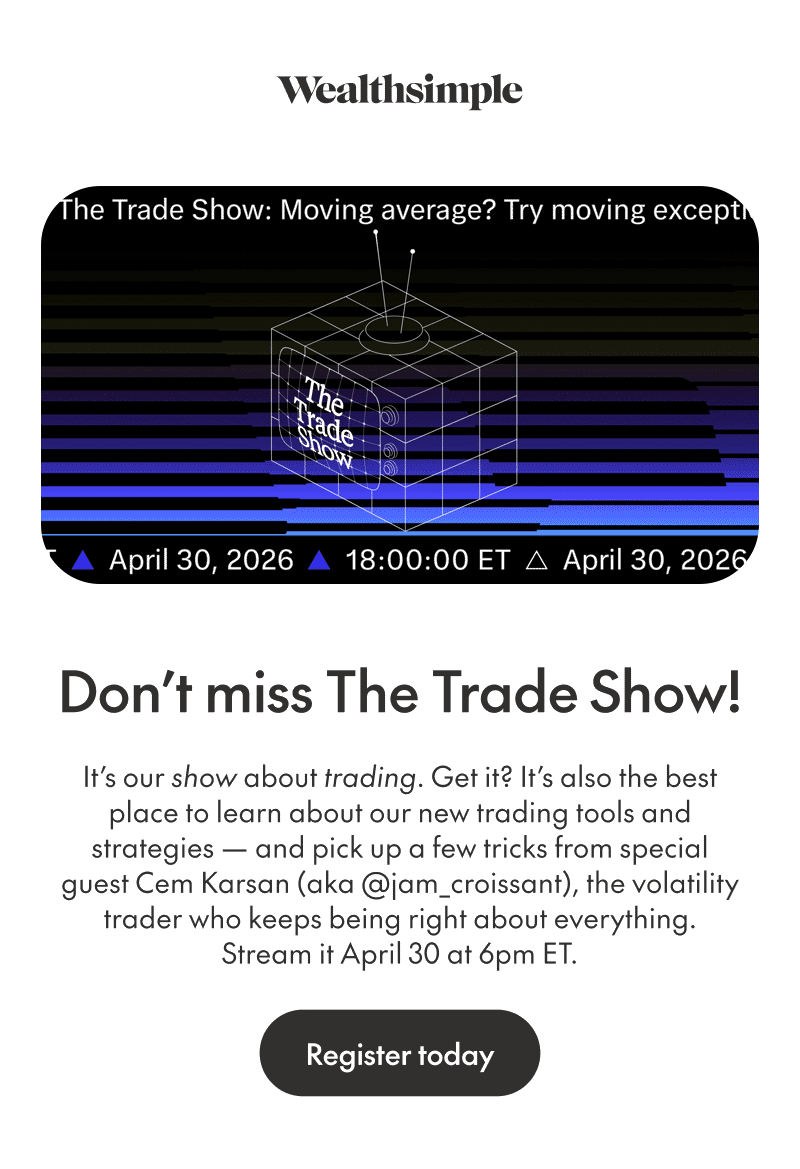Image resolution: width=800 pixels, height=1169 pixels.
Task: Click the blue triangle before 18:00:00 ET
Action: 320,560
